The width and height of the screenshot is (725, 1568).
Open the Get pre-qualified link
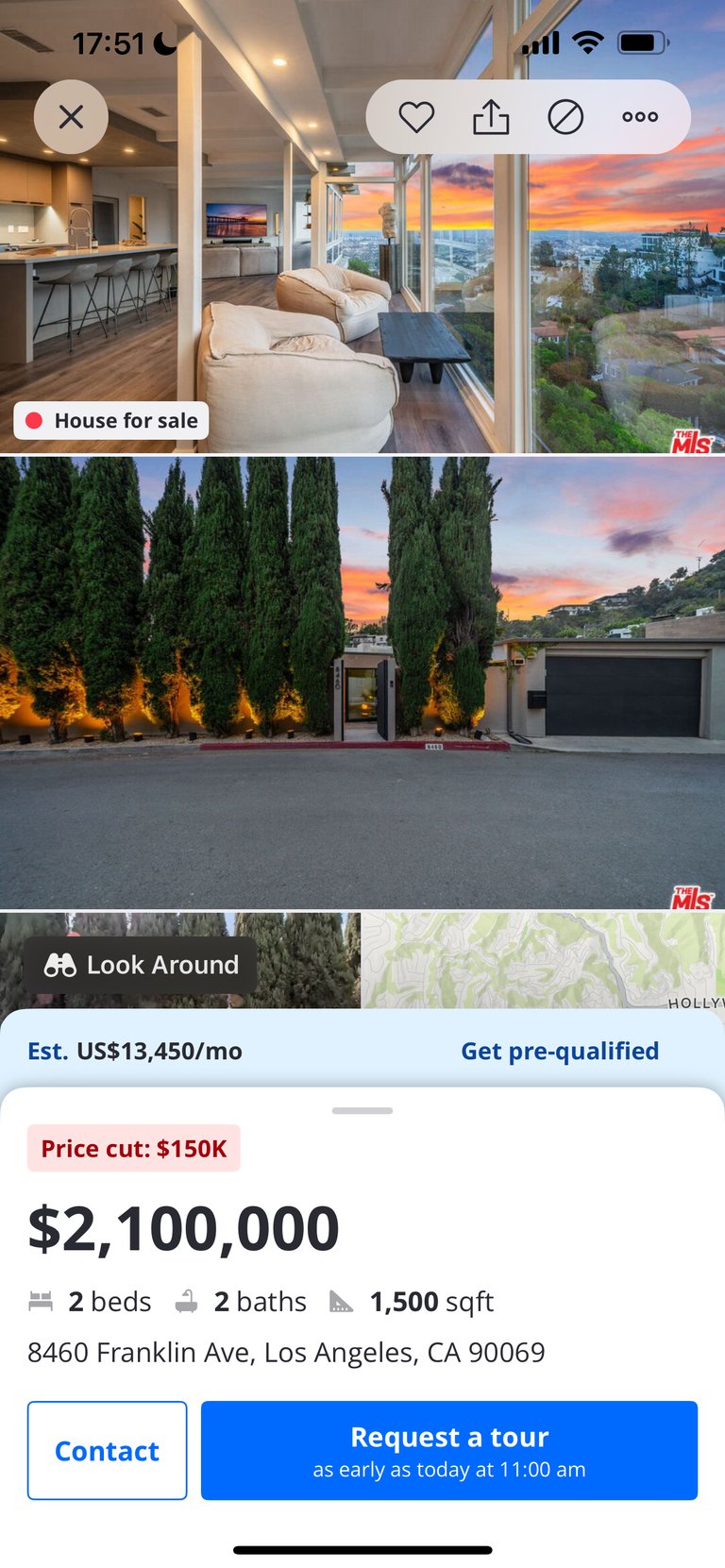560,1051
